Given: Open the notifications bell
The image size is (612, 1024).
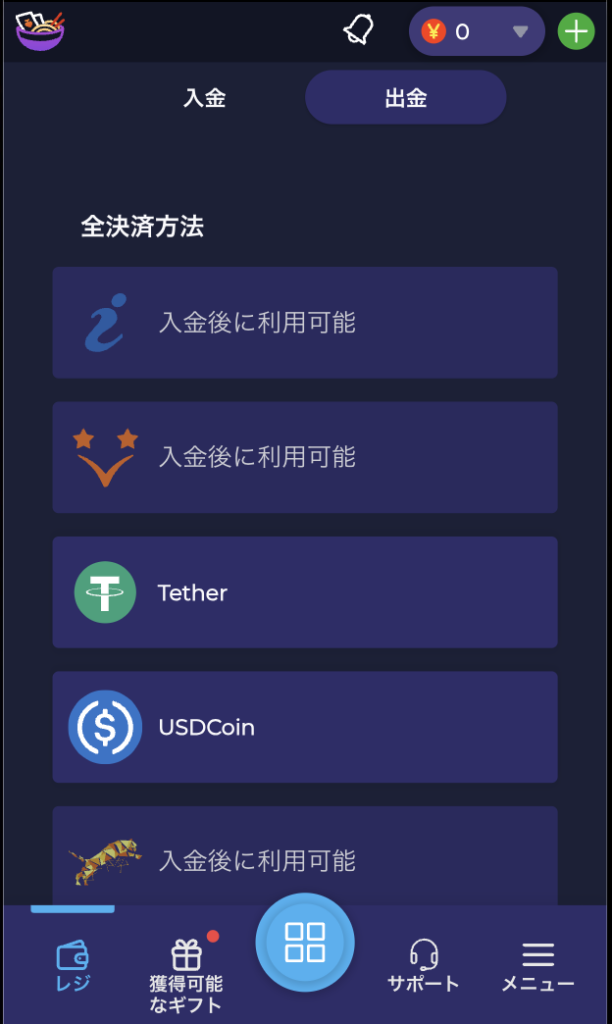Looking at the screenshot, I should coord(358,31).
